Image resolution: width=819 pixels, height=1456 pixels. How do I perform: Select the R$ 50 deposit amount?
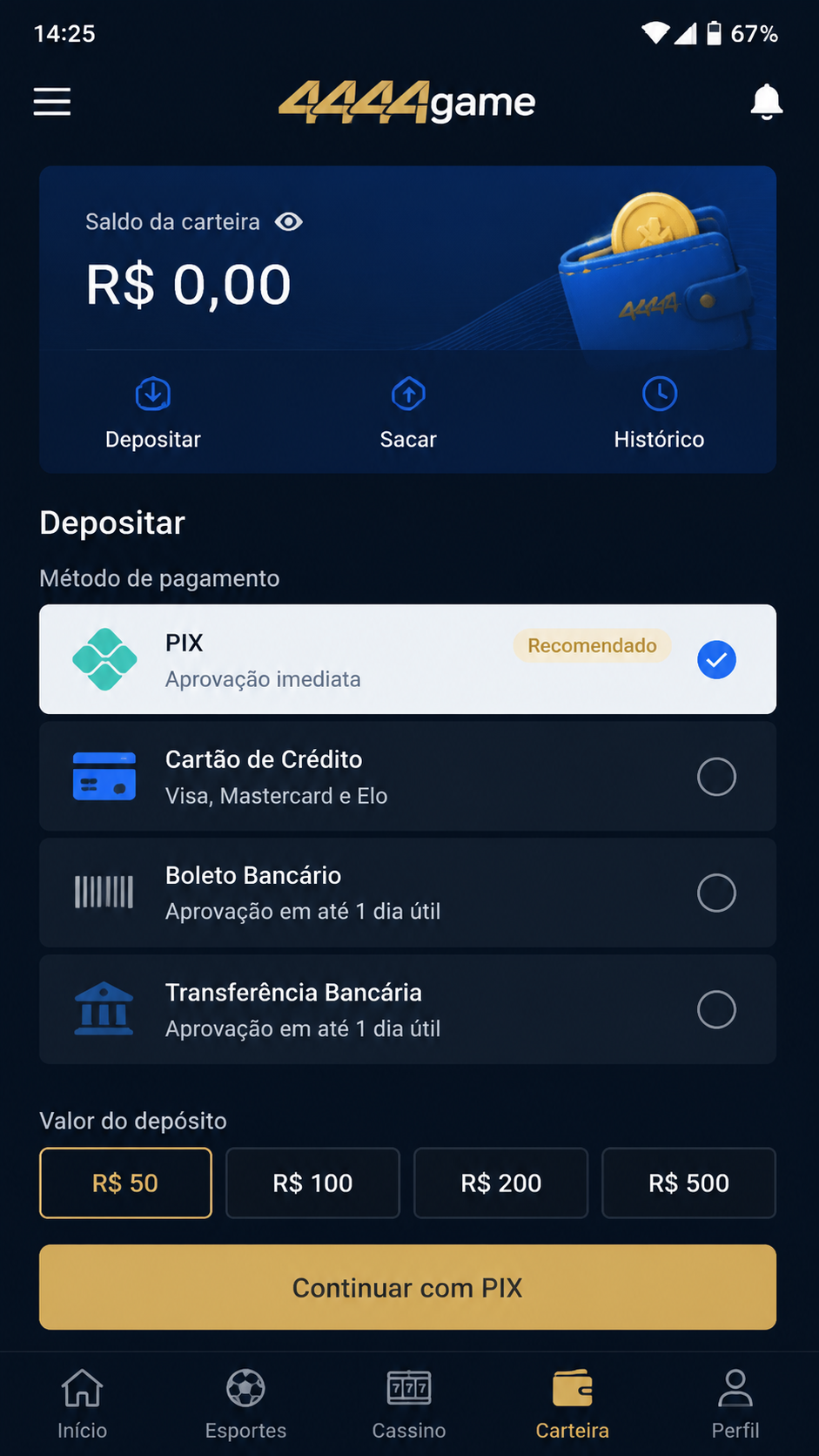pos(125,1183)
